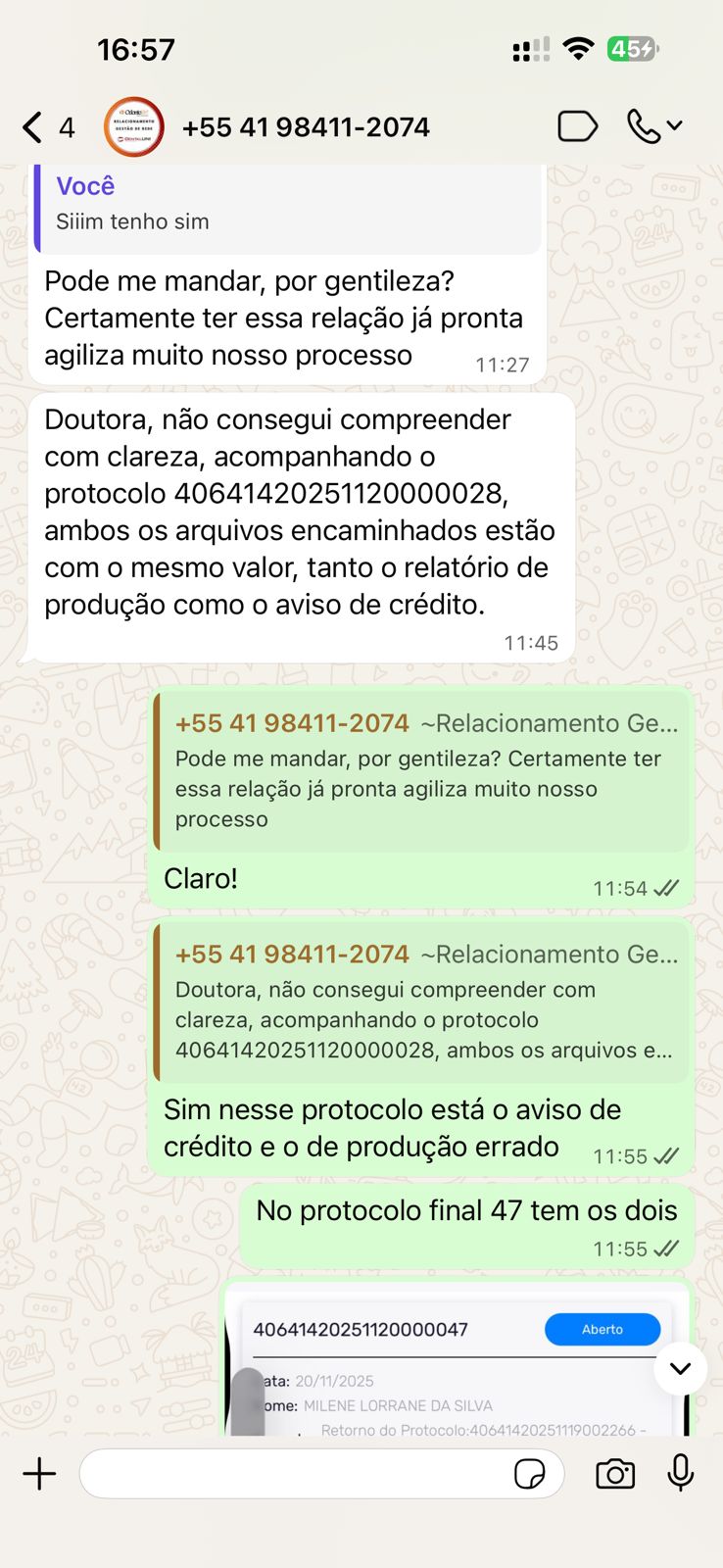The image size is (723, 1568).
Task: Jump to the quoted "Siiim tenho sim" message
Action: tap(288, 205)
